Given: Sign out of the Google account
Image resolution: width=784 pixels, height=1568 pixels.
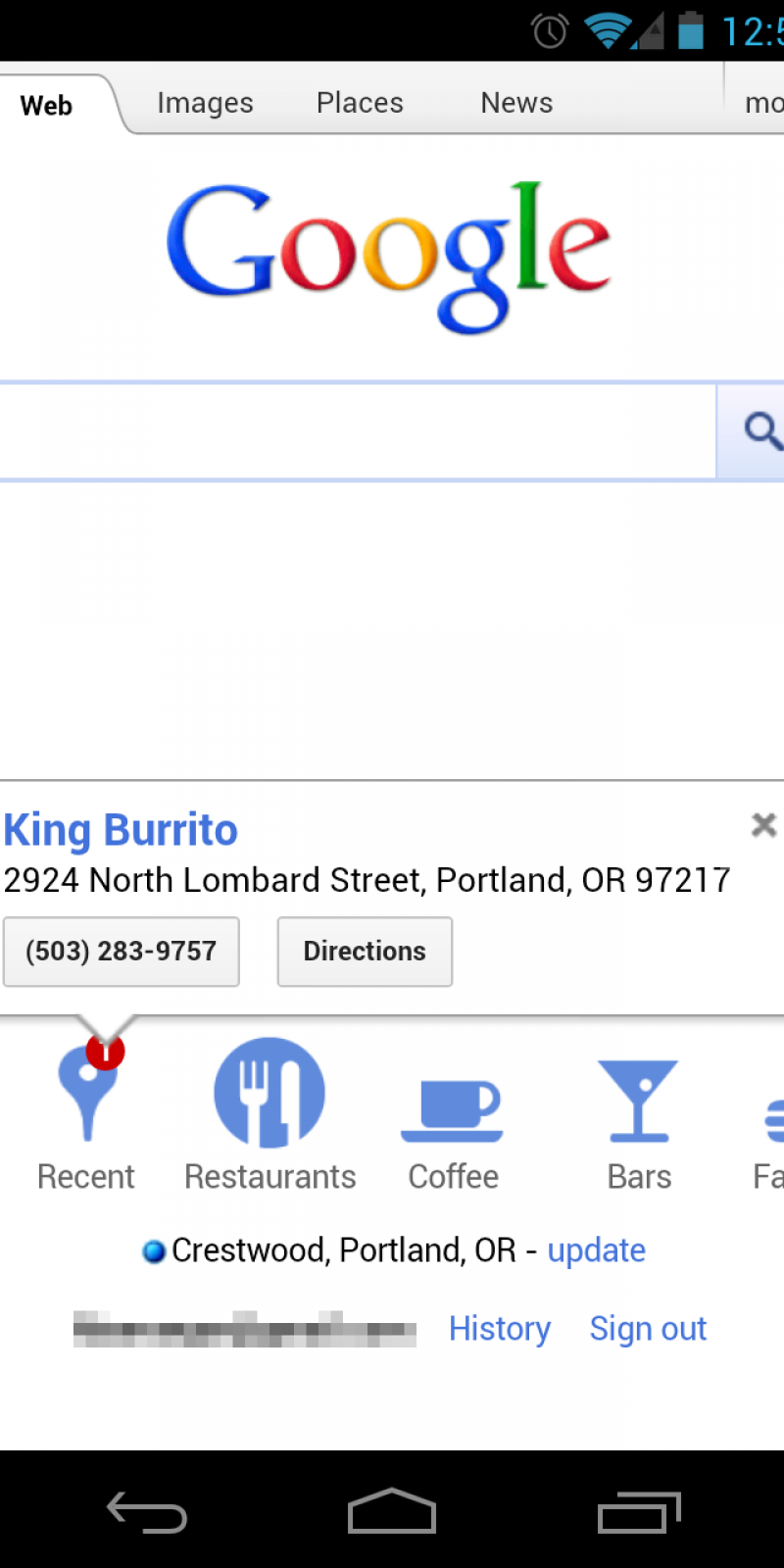Looking at the screenshot, I should (x=648, y=1329).
